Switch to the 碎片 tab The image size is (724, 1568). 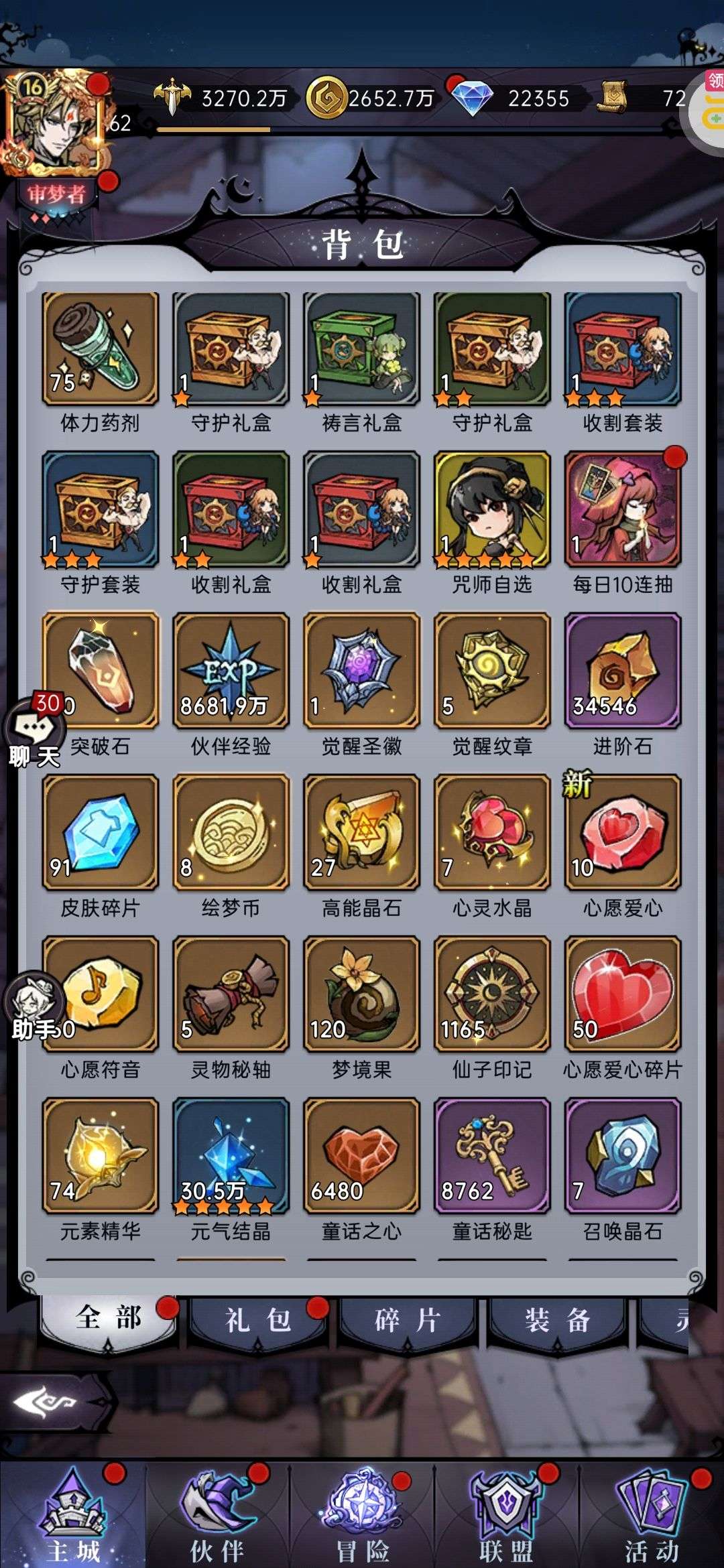tap(408, 1320)
